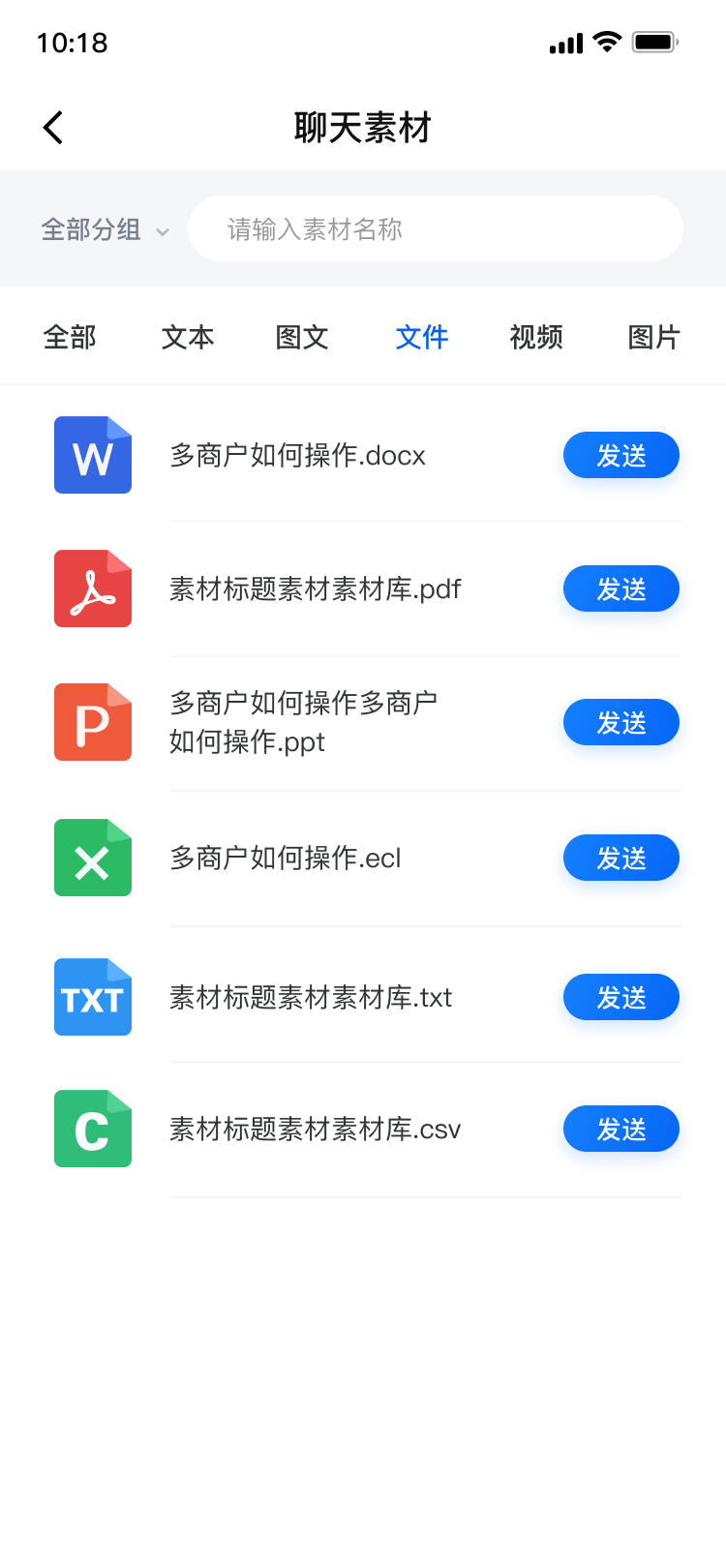Open the PDF icon beside 素材标题素材素材库.pdf
This screenshot has height=1568, width=726.
coord(92,588)
